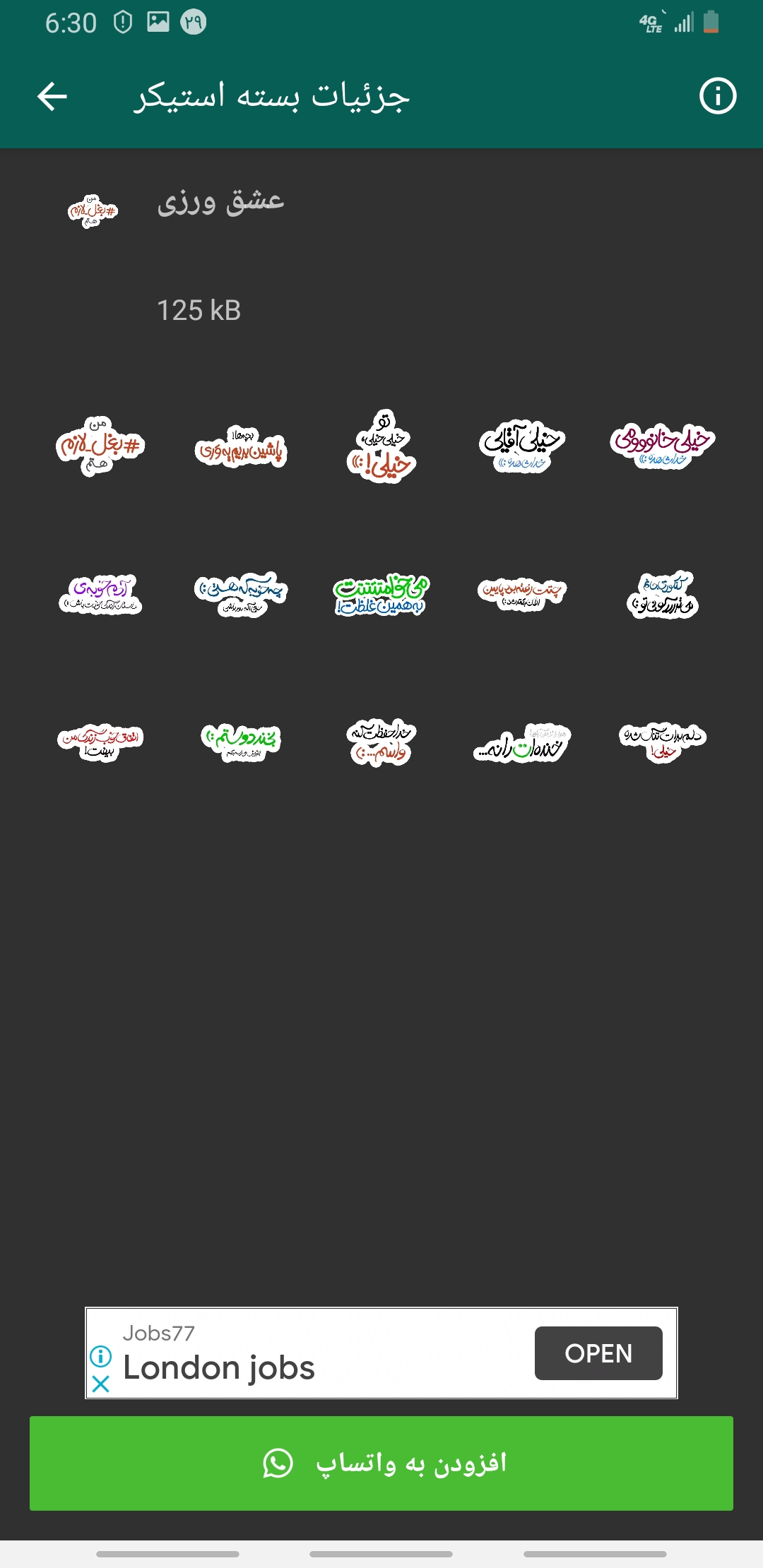Preview the دلم برات تنگ شده sticker

[663, 742]
